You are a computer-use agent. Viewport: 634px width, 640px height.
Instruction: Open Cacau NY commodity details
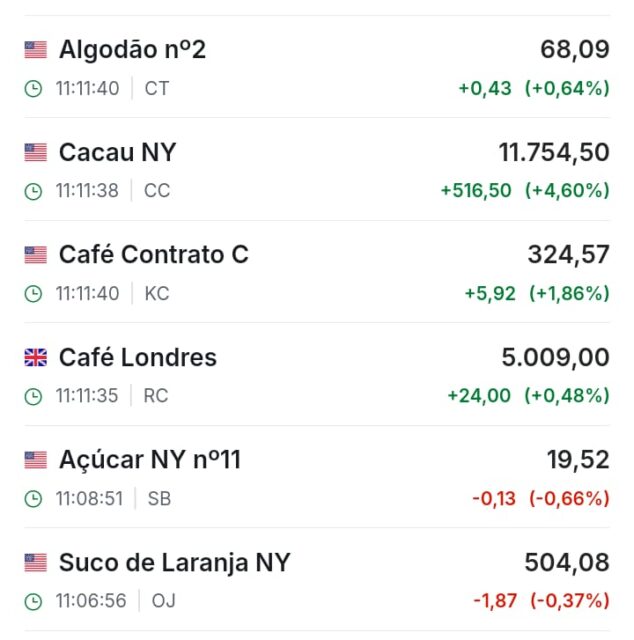click(317, 169)
